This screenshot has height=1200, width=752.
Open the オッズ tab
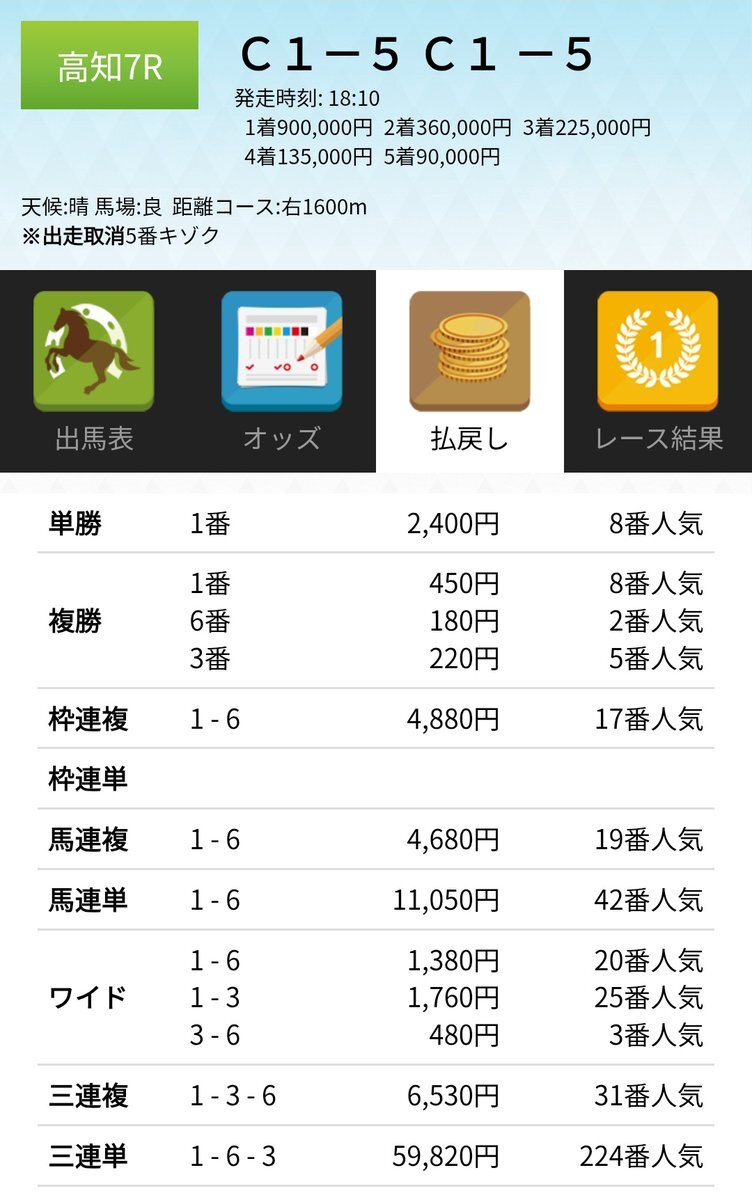tap(282, 372)
